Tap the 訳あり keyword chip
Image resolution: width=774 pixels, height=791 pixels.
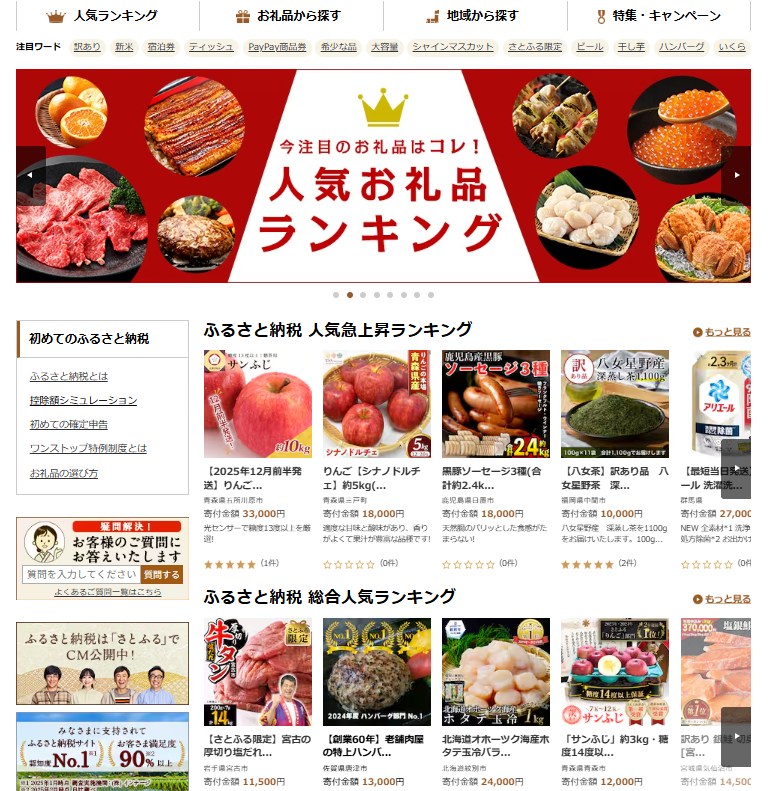coord(87,47)
